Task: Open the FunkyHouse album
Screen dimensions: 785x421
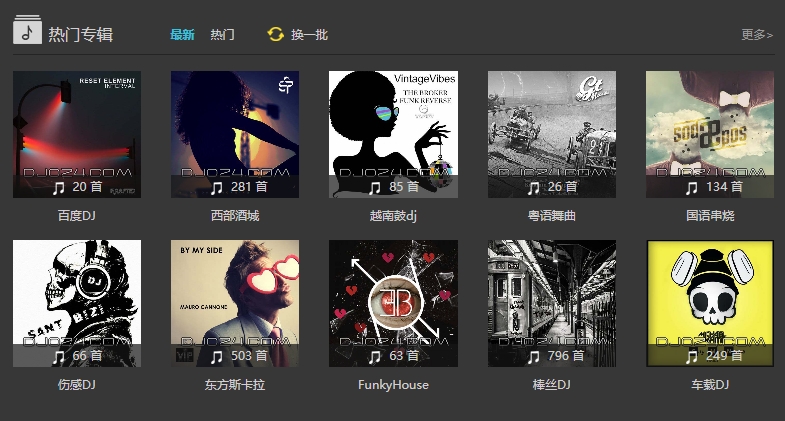Action: (x=393, y=303)
